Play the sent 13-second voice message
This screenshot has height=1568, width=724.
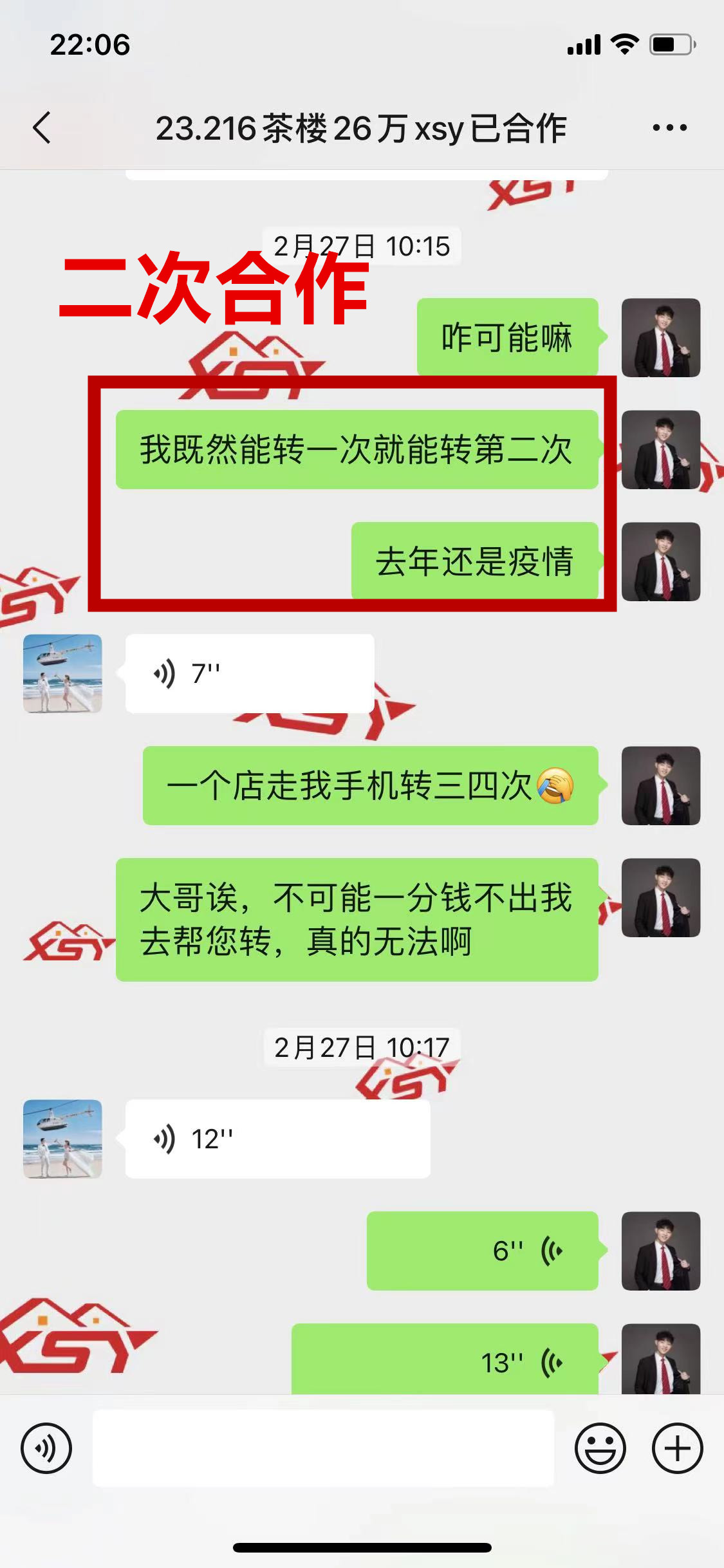point(445,1361)
